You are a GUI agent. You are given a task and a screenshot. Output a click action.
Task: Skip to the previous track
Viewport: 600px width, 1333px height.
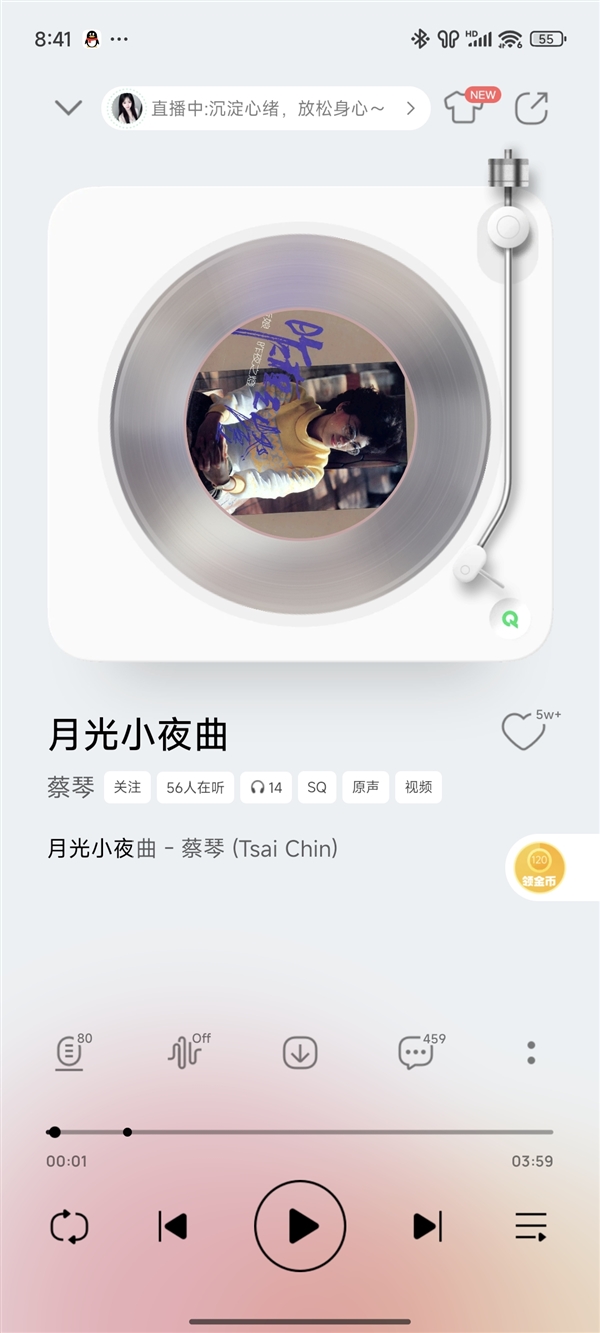click(173, 1226)
